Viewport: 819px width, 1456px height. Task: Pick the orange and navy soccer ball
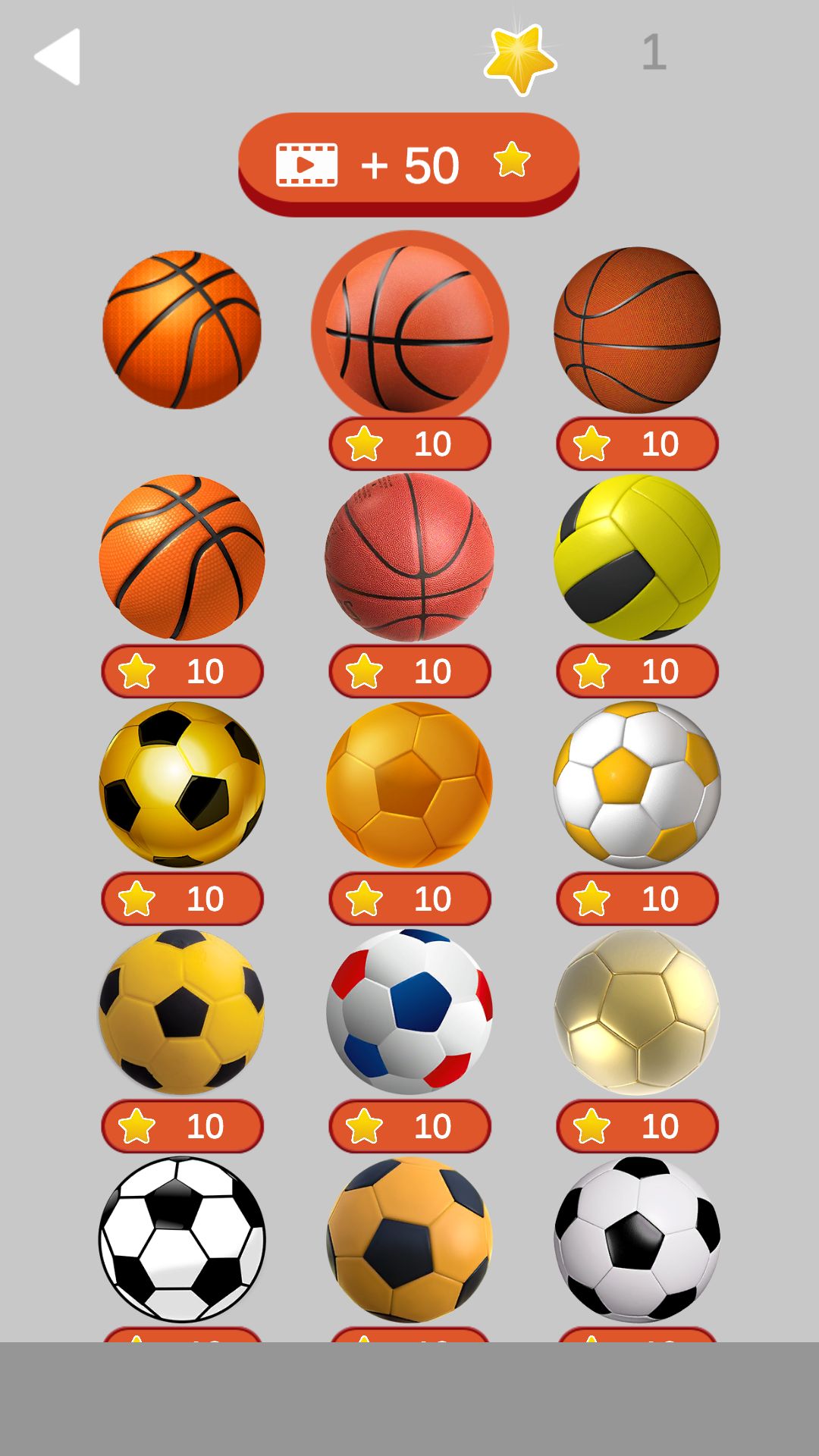click(x=409, y=1240)
